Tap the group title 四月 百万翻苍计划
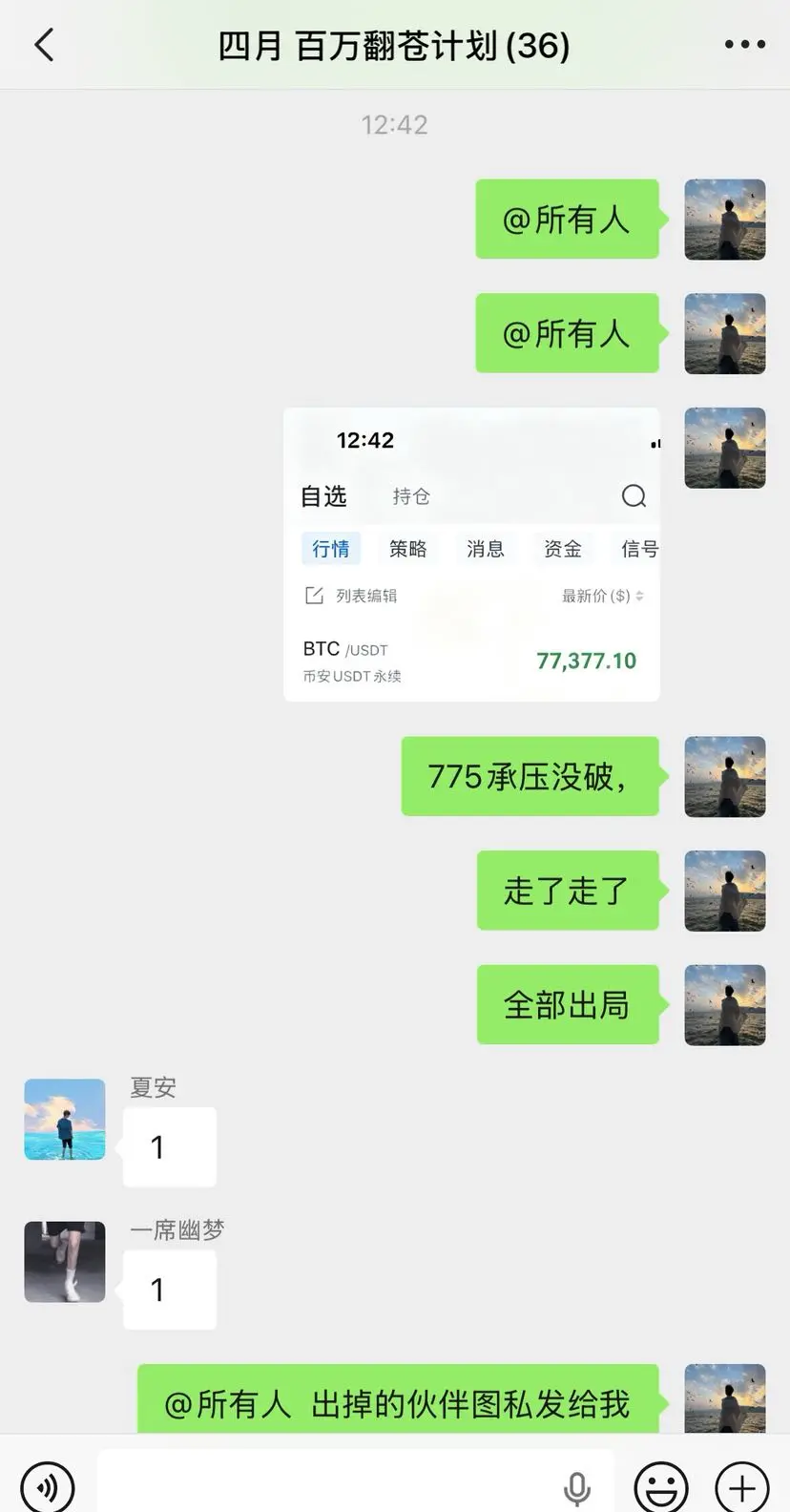790x1512 pixels. 395,44
